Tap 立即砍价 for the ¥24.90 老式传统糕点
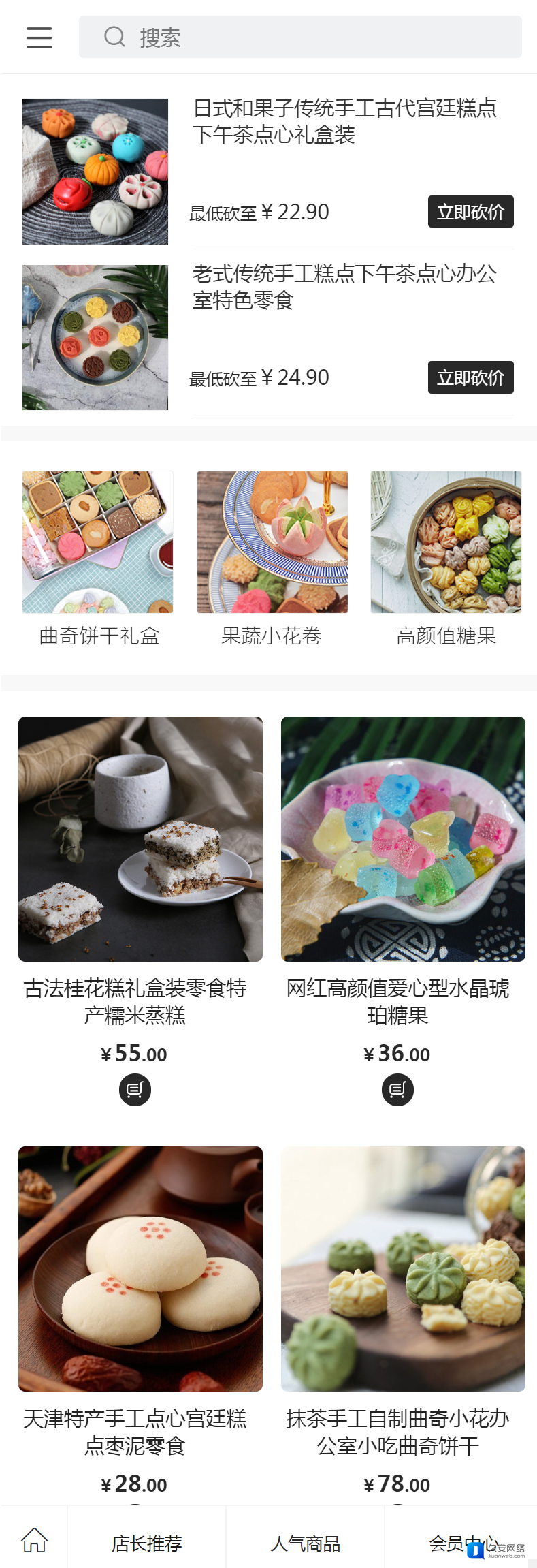This screenshot has height=1568, width=537. pos(470,377)
